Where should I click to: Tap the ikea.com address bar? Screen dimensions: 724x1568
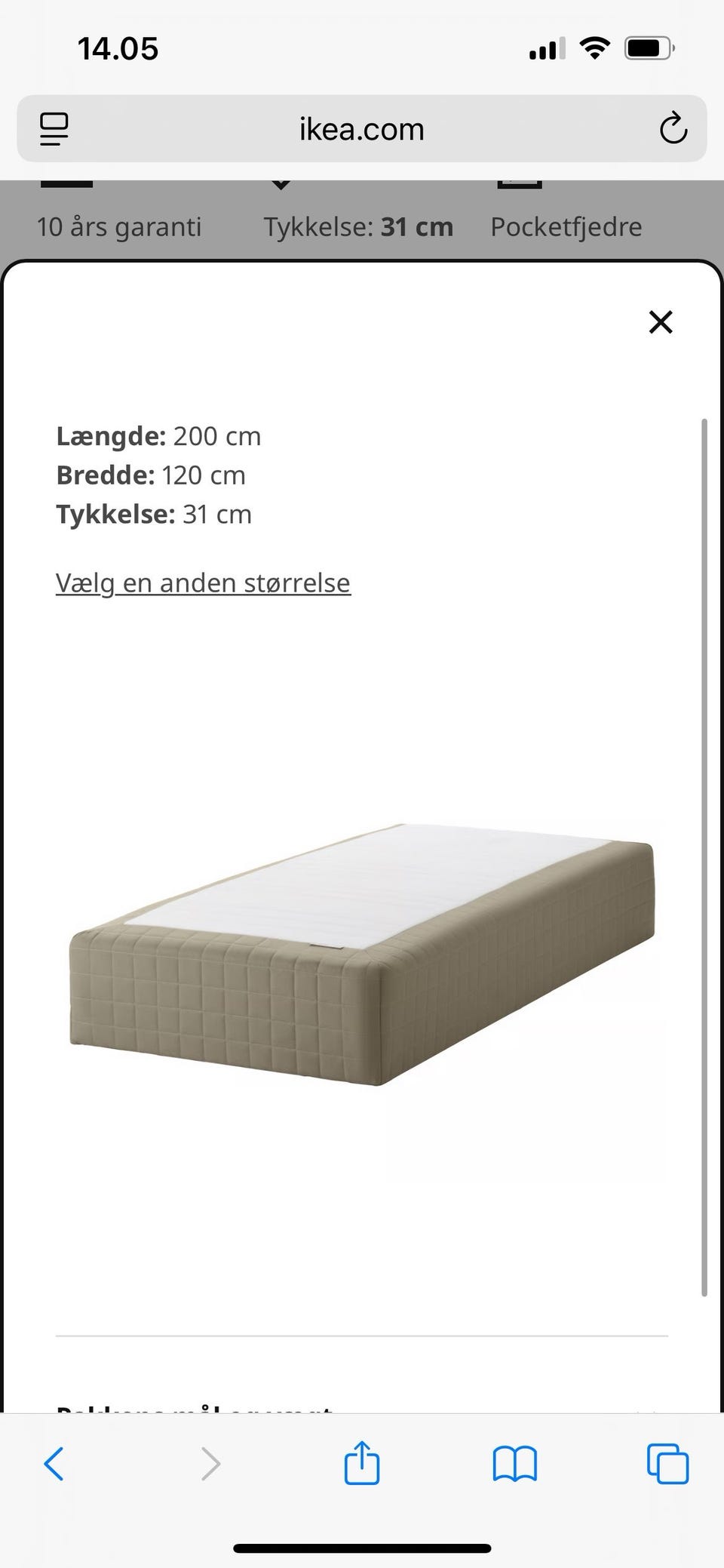click(360, 128)
